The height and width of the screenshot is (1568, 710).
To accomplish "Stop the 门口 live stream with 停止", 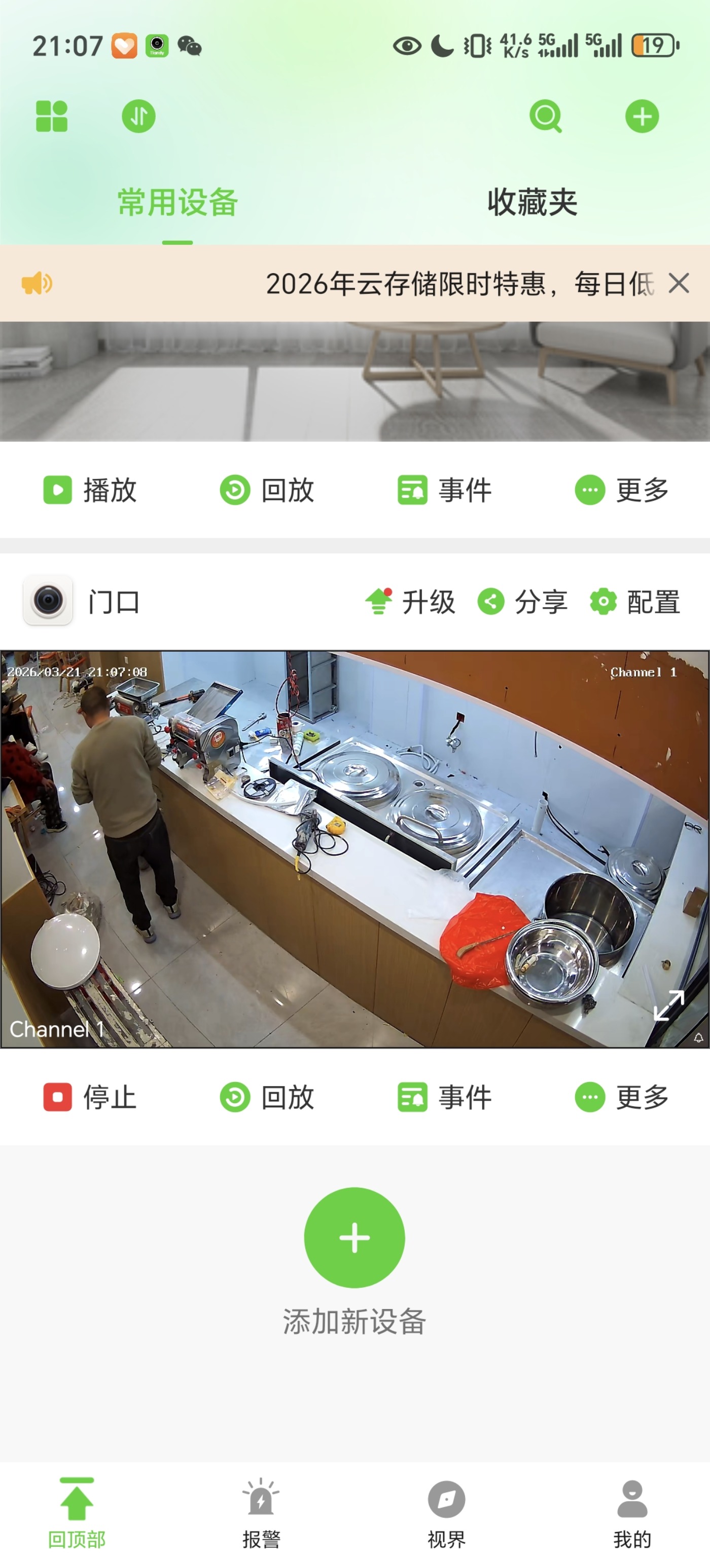I will pyautogui.click(x=90, y=1098).
